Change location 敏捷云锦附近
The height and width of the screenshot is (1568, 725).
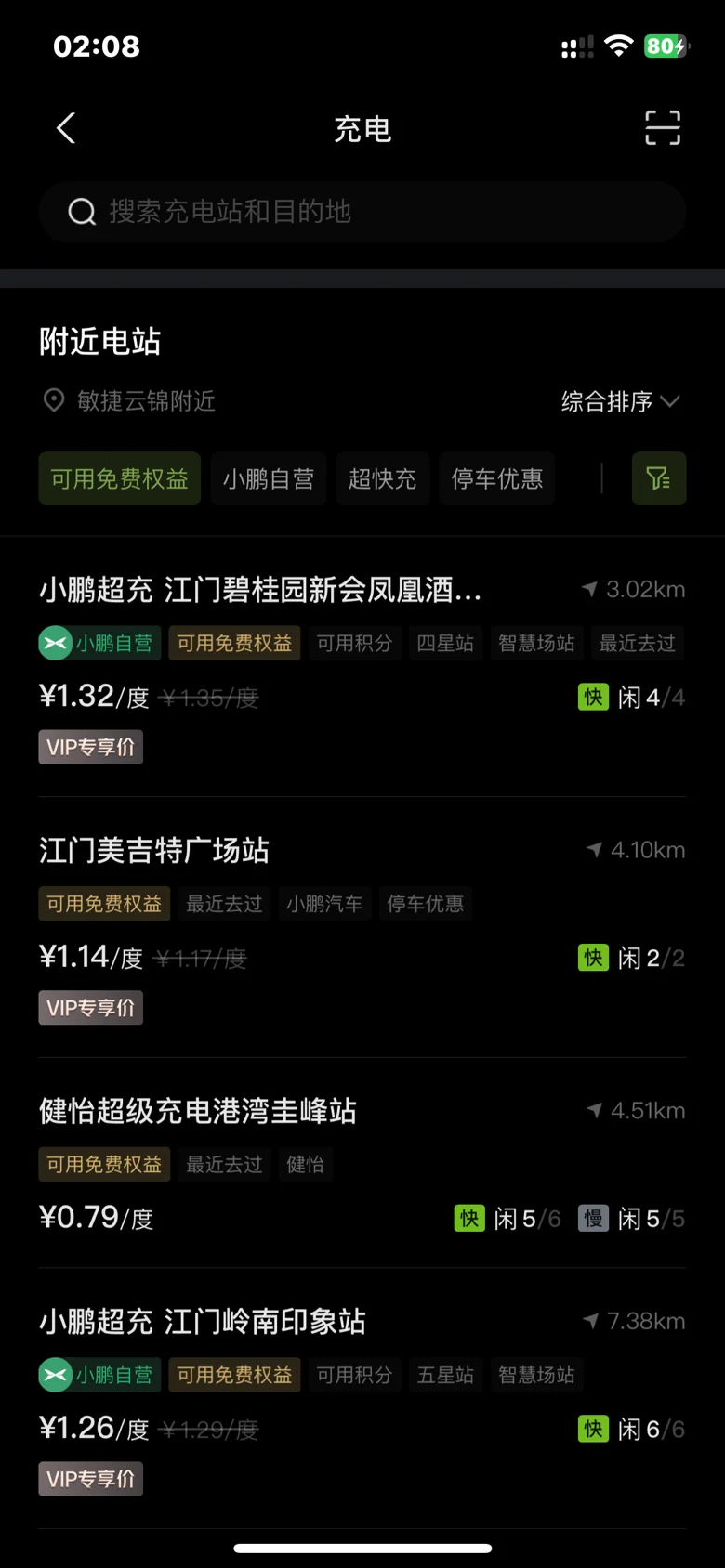tap(129, 400)
